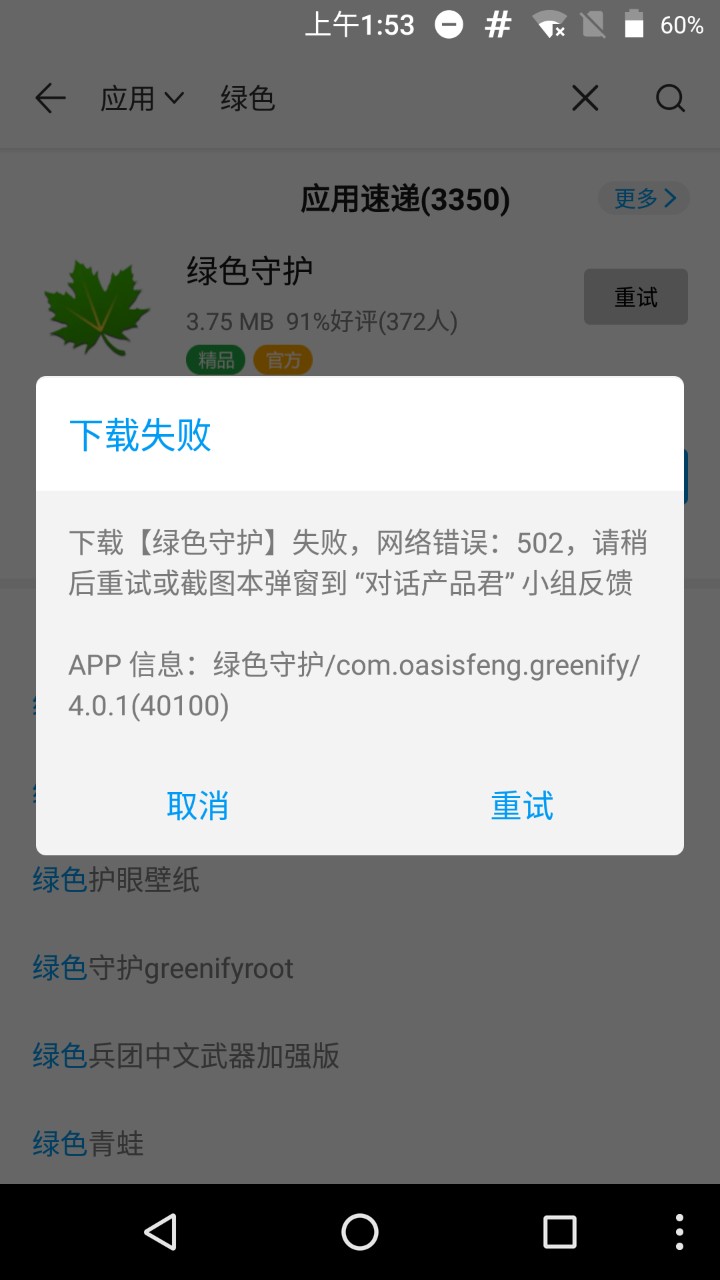720x1280 pixels.
Task: Select the suggestion 绿色守护greenifyroot
Action: 163,968
